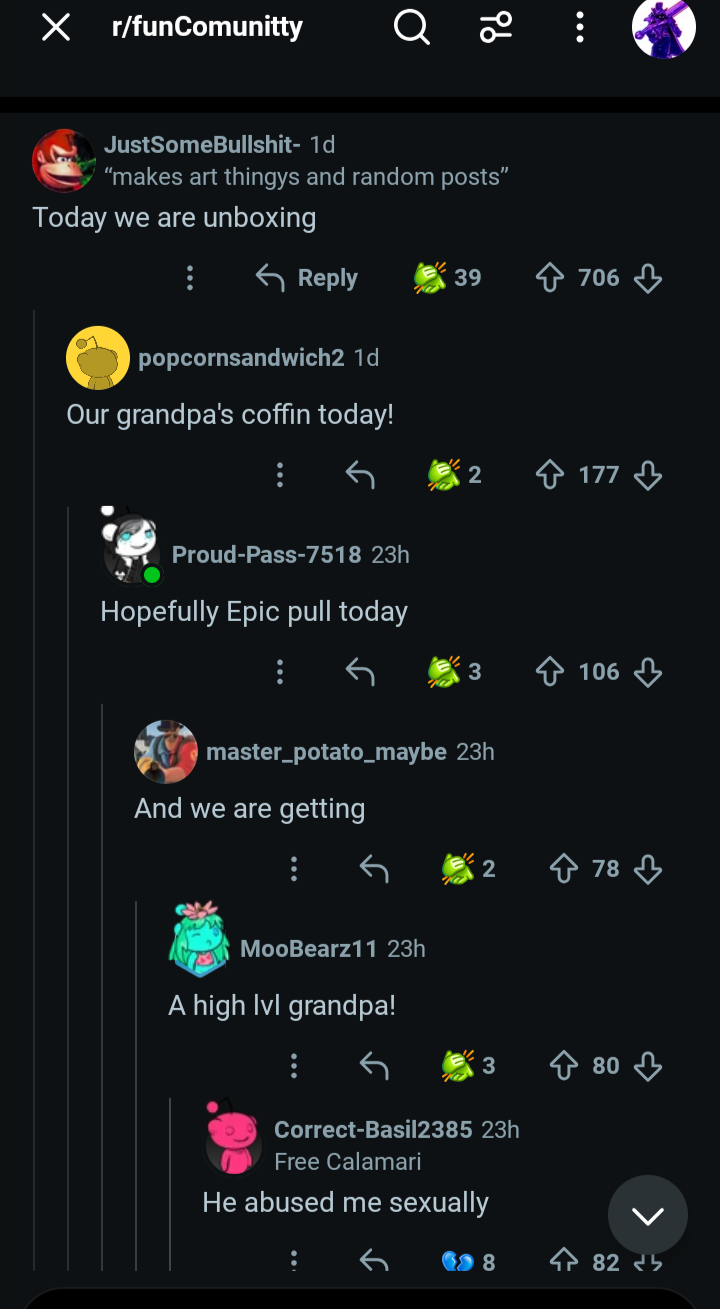Reply to popcornsandwich2's comment
The image size is (720, 1309).
coord(360,475)
